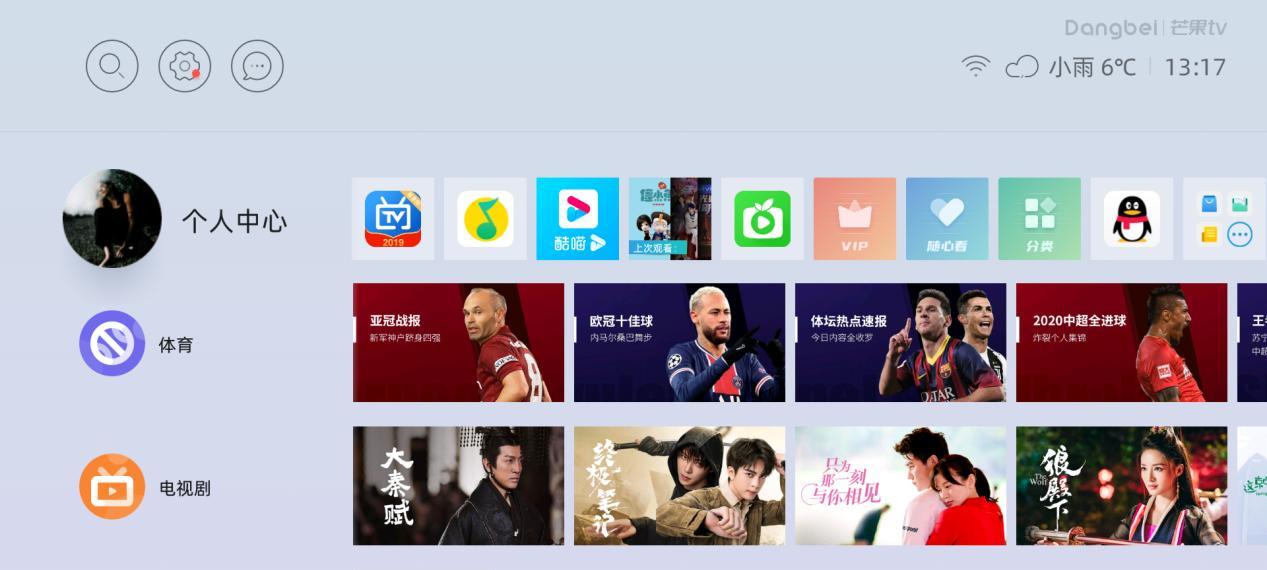Open the search icon
1267x570 pixels.
pyautogui.click(x=112, y=66)
